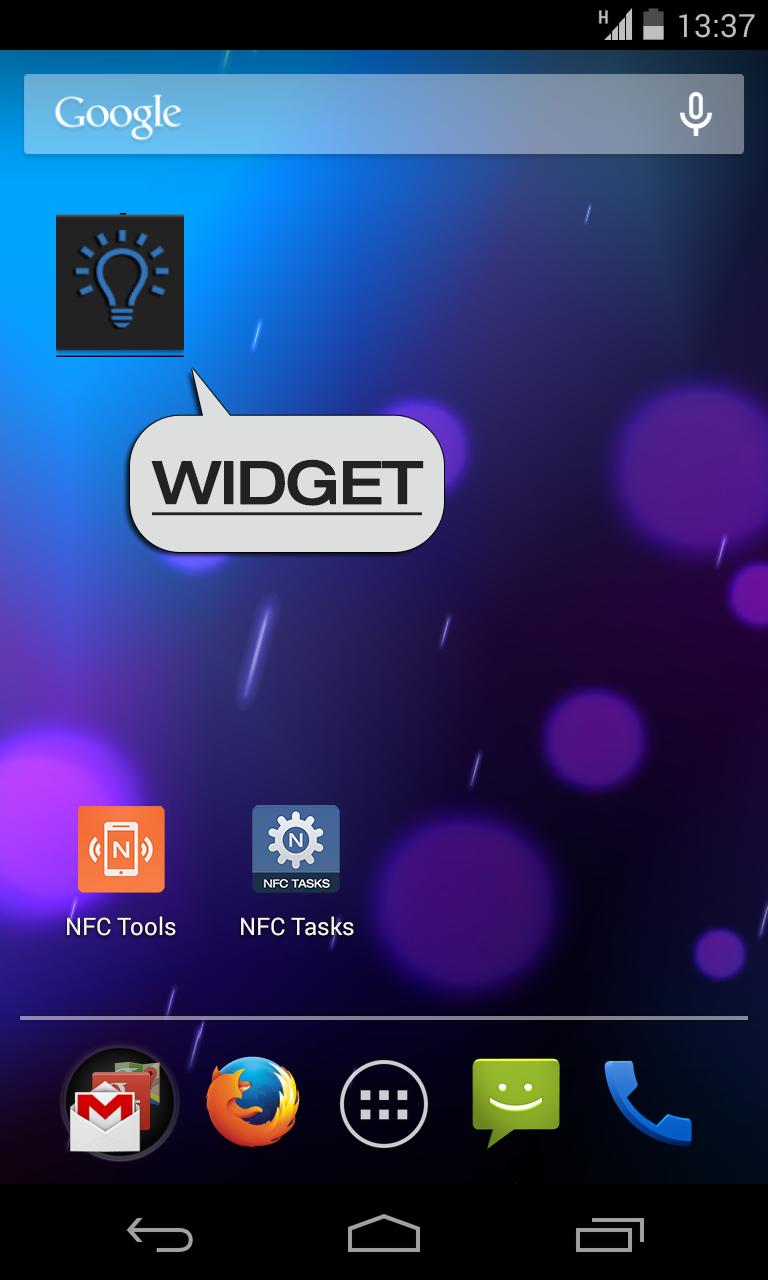Image resolution: width=768 pixels, height=1280 pixels.
Task: Launch the NFC Tasks app
Action: tap(296, 850)
